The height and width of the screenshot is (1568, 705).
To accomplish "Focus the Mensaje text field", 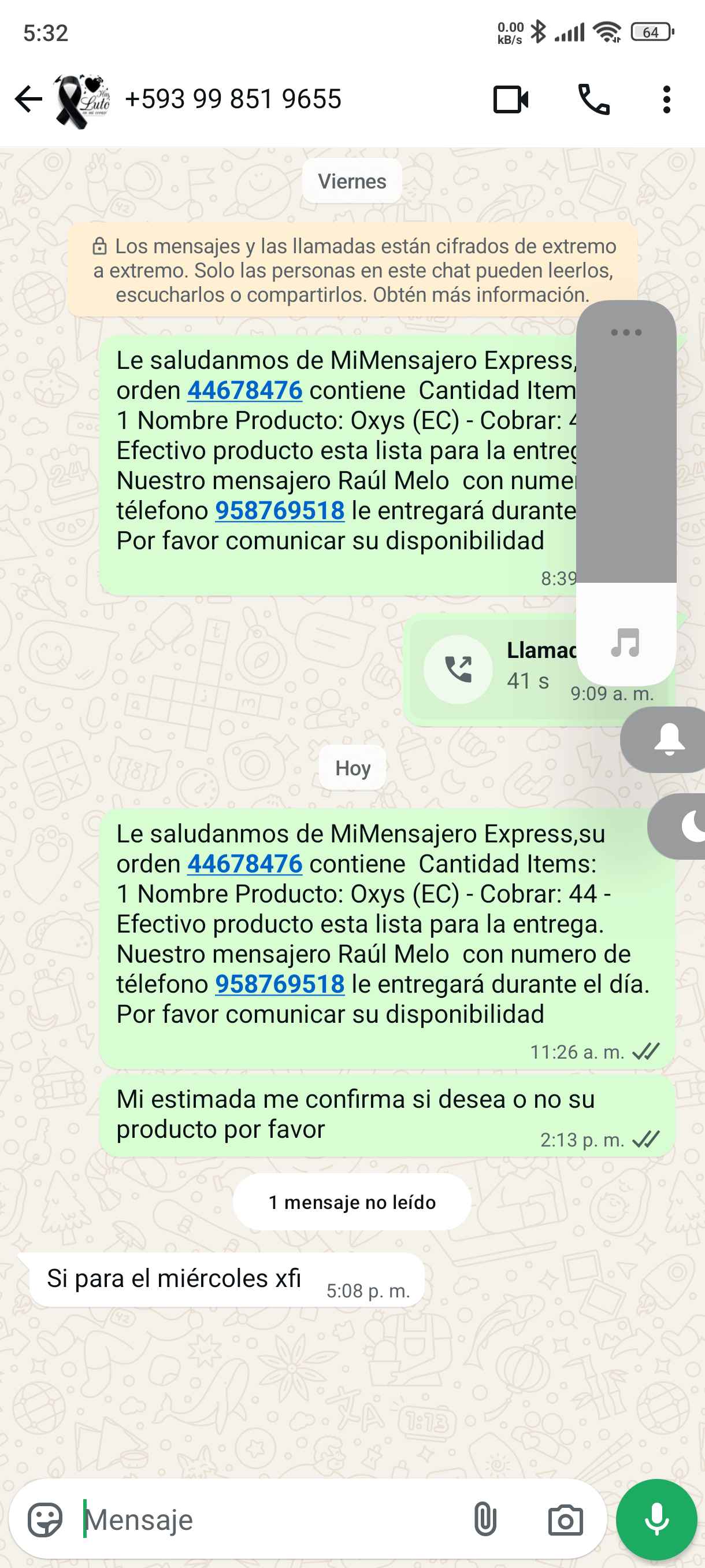I will click(268, 1519).
